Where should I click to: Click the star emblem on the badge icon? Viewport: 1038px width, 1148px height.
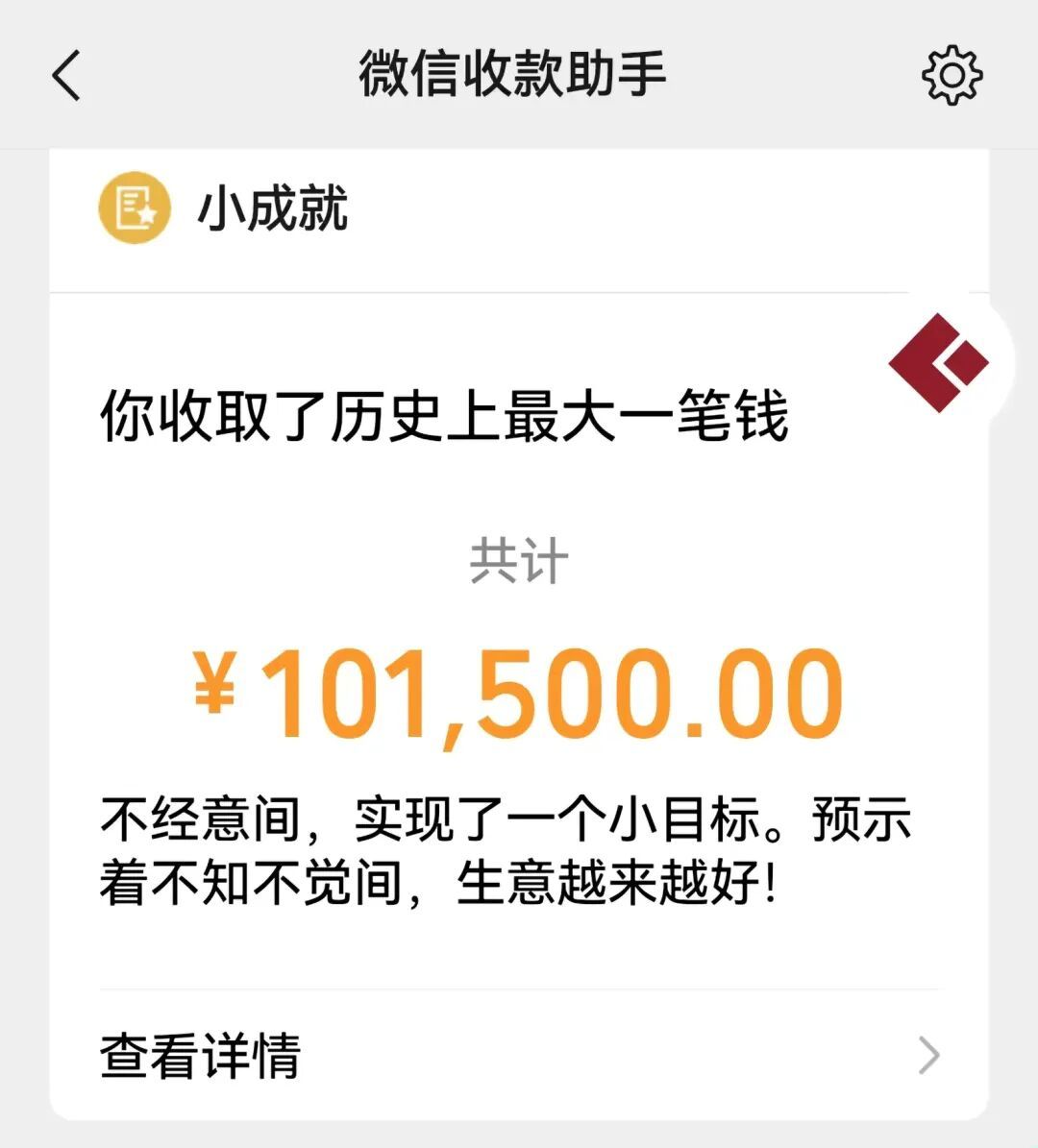pyautogui.click(x=146, y=219)
